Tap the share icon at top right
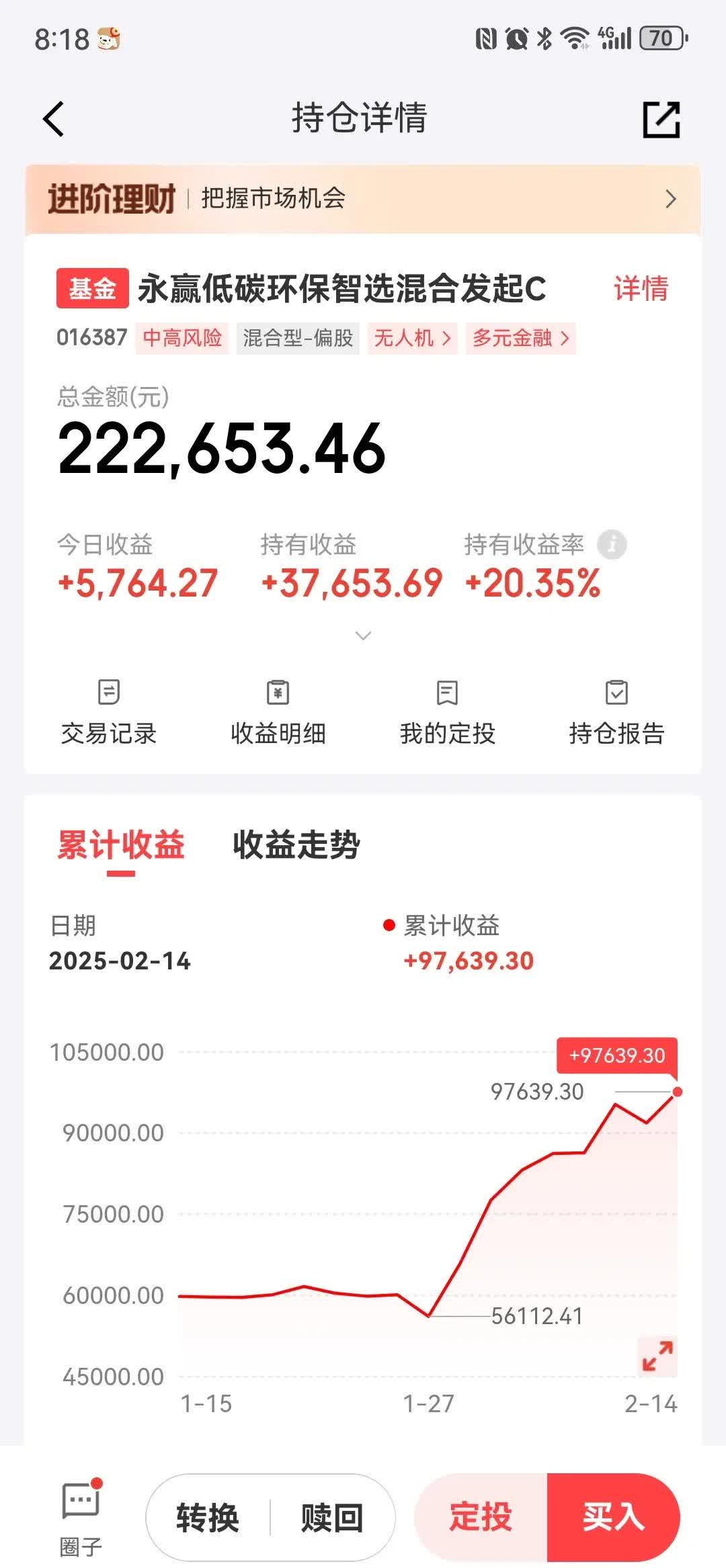Image resolution: width=726 pixels, height=1568 pixels. click(x=662, y=119)
